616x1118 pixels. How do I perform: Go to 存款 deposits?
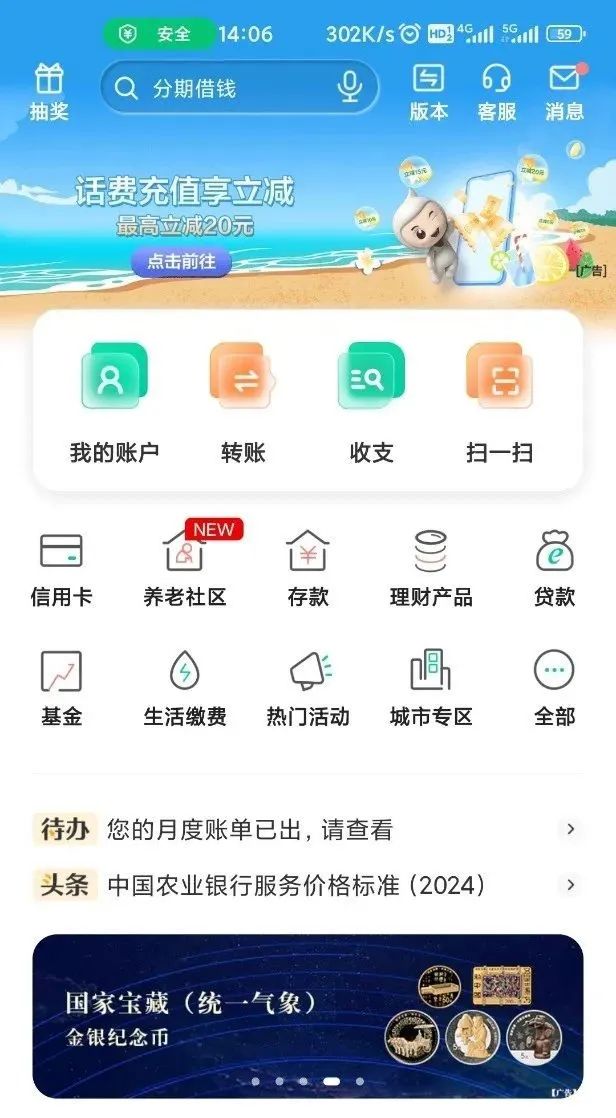coord(308,568)
